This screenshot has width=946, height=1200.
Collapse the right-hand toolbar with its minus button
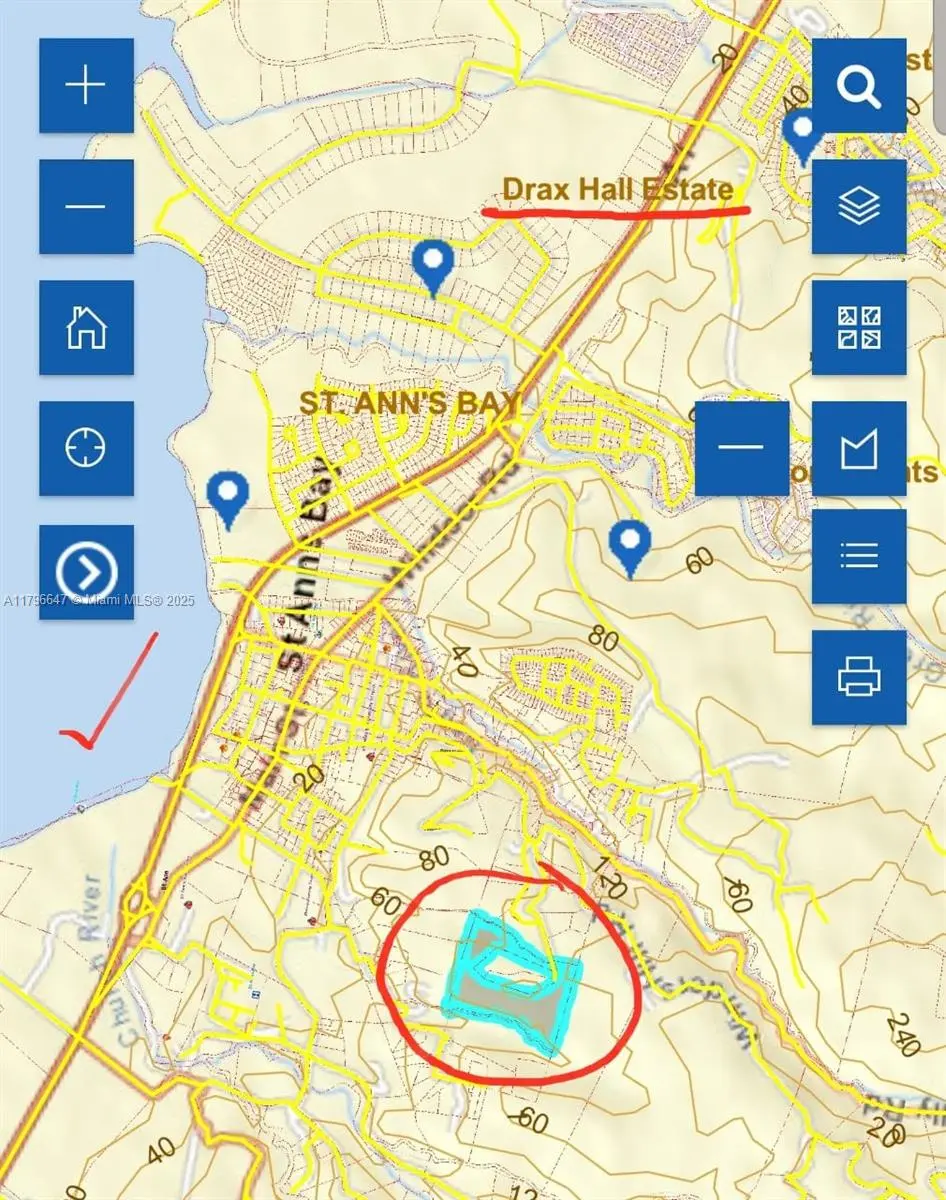(741, 447)
